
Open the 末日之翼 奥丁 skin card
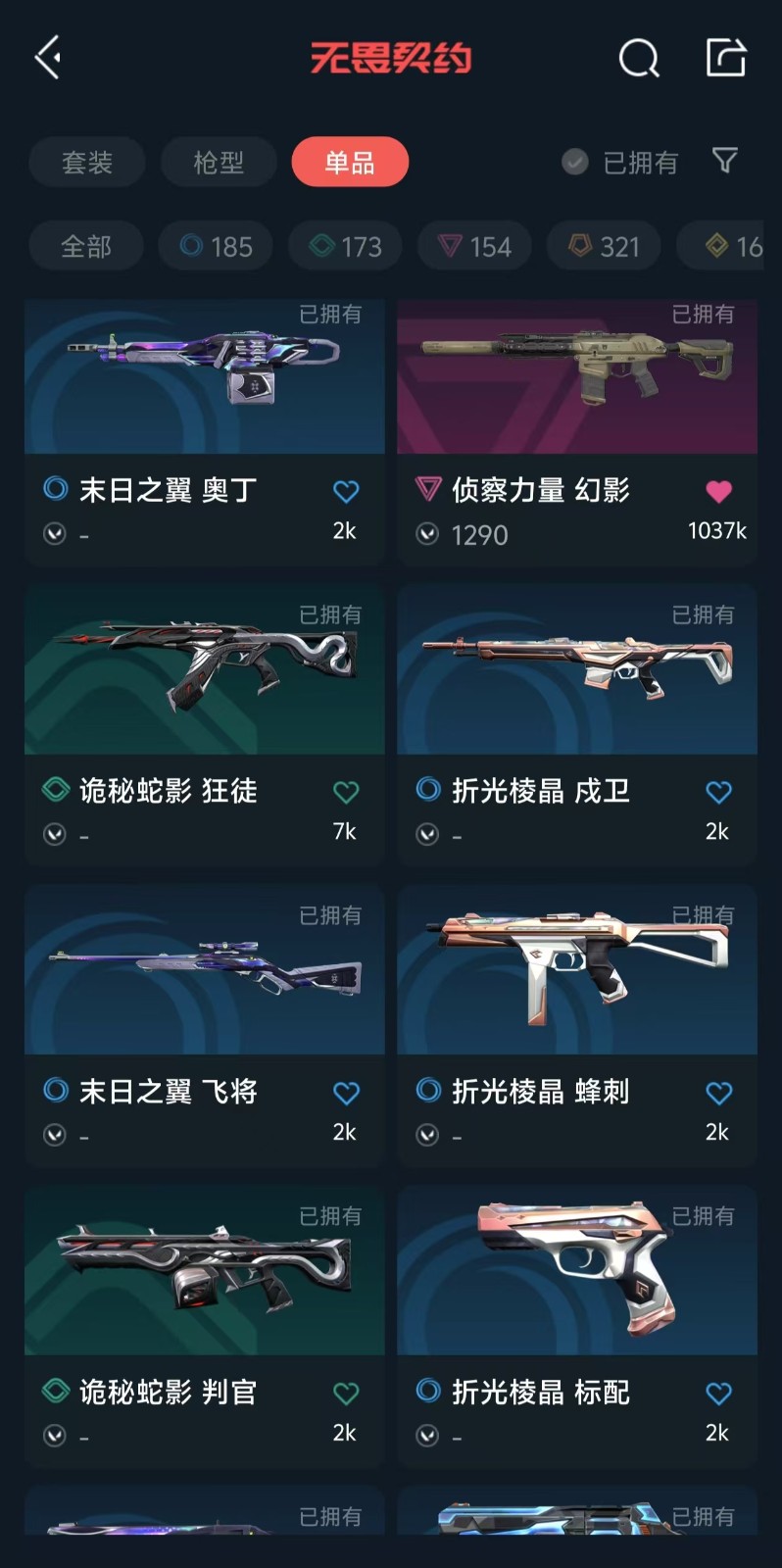(x=205, y=432)
